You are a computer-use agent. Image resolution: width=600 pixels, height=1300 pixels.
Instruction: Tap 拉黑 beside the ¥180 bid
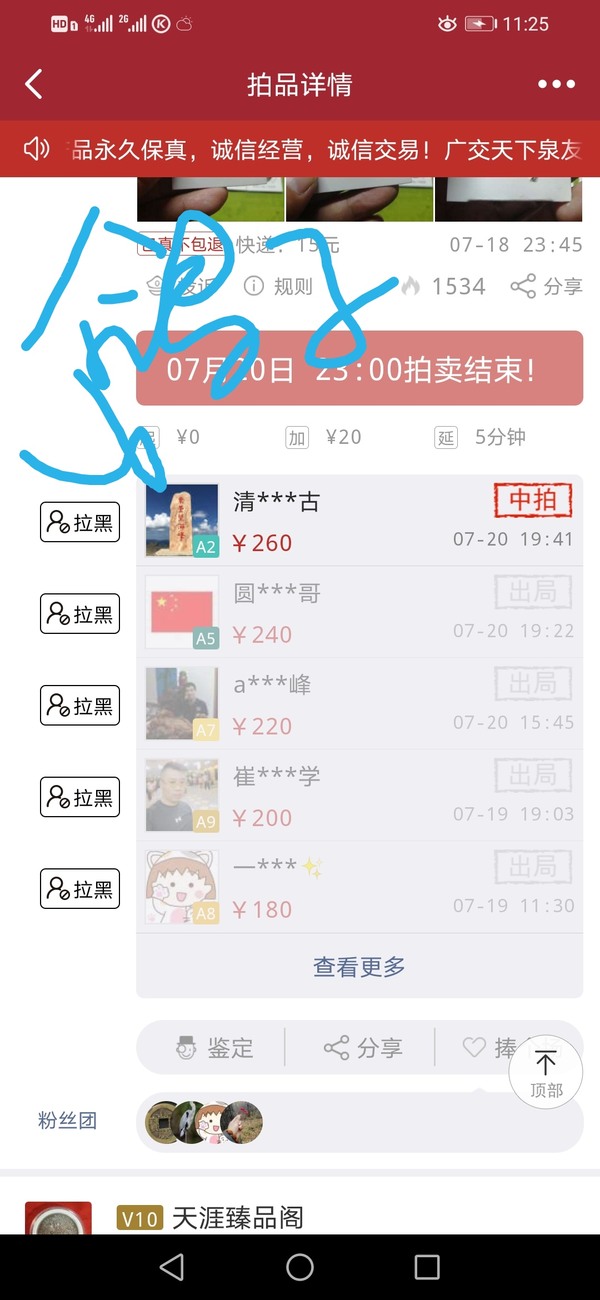[80, 889]
